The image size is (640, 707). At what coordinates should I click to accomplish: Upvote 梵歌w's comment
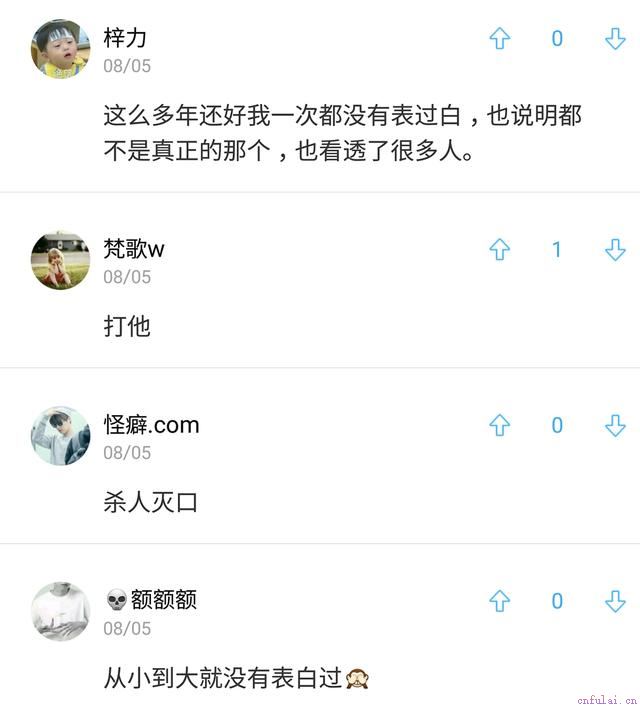pyautogui.click(x=499, y=250)
